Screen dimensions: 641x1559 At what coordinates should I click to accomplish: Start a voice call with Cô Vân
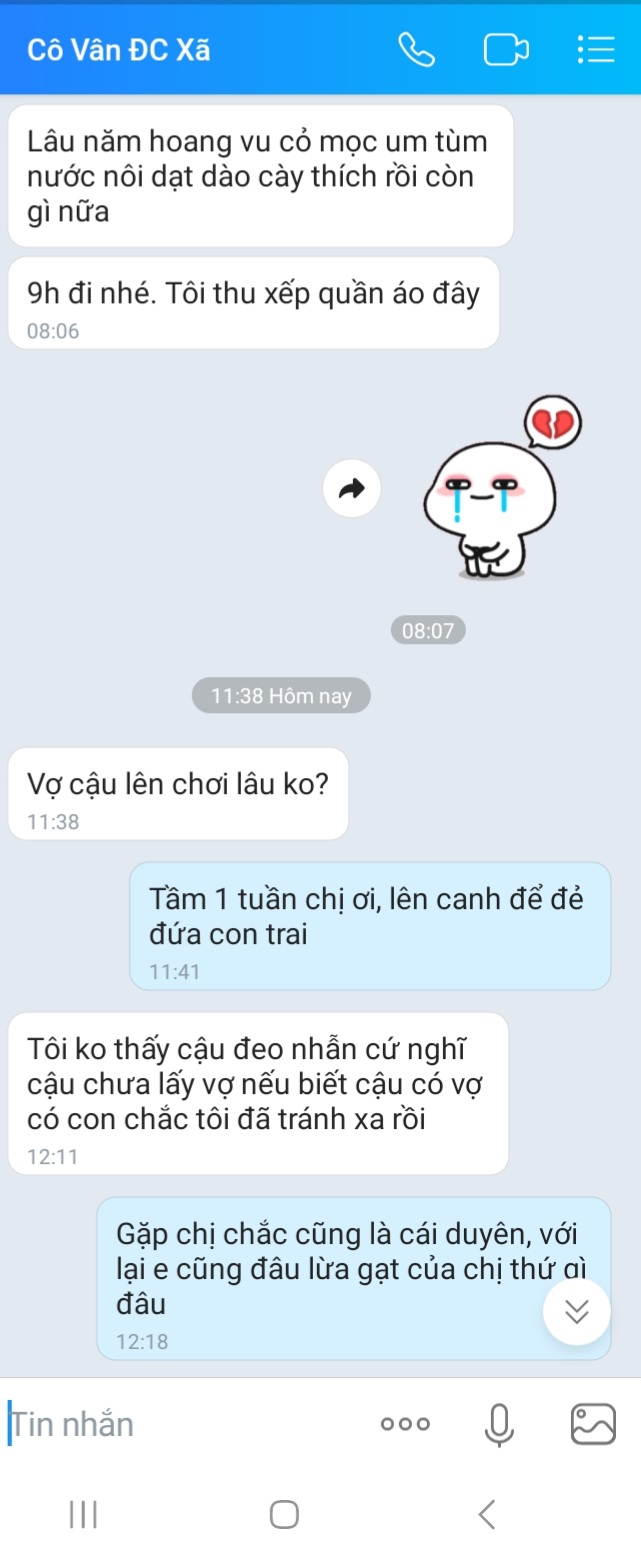(416, 50)
